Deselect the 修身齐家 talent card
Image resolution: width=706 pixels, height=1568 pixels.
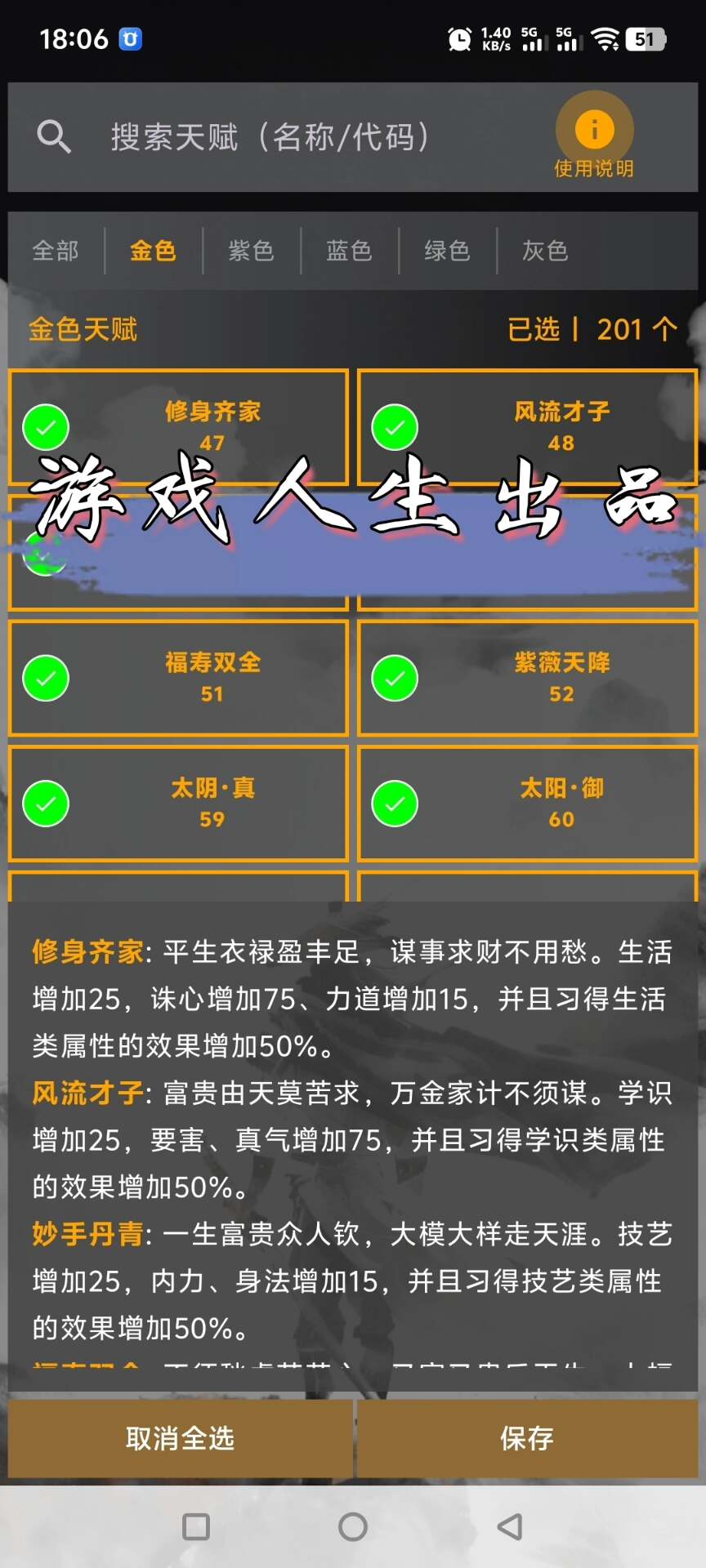(179, 426)
